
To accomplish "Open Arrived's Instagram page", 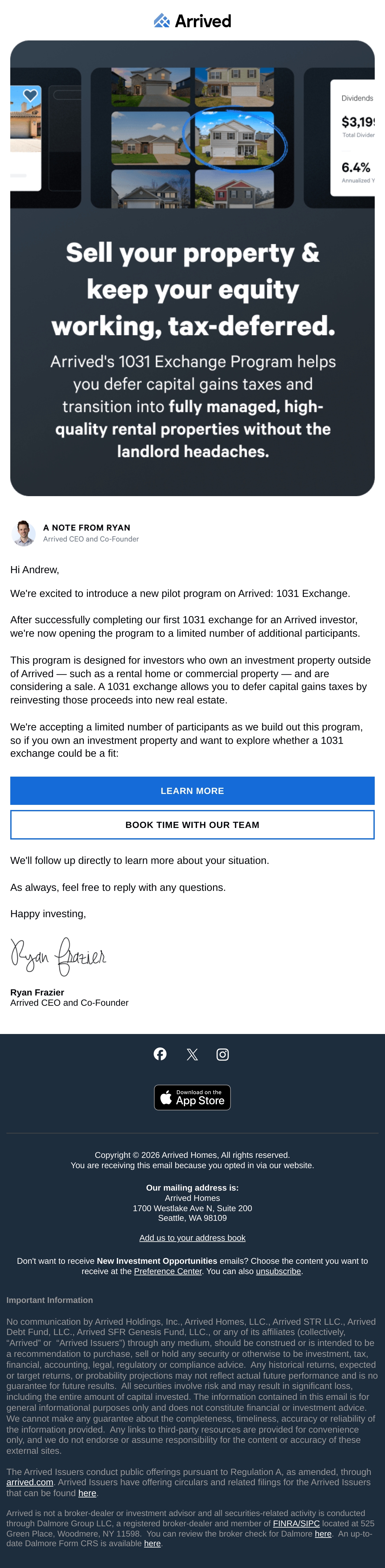I will click(x=223, y=1055).
